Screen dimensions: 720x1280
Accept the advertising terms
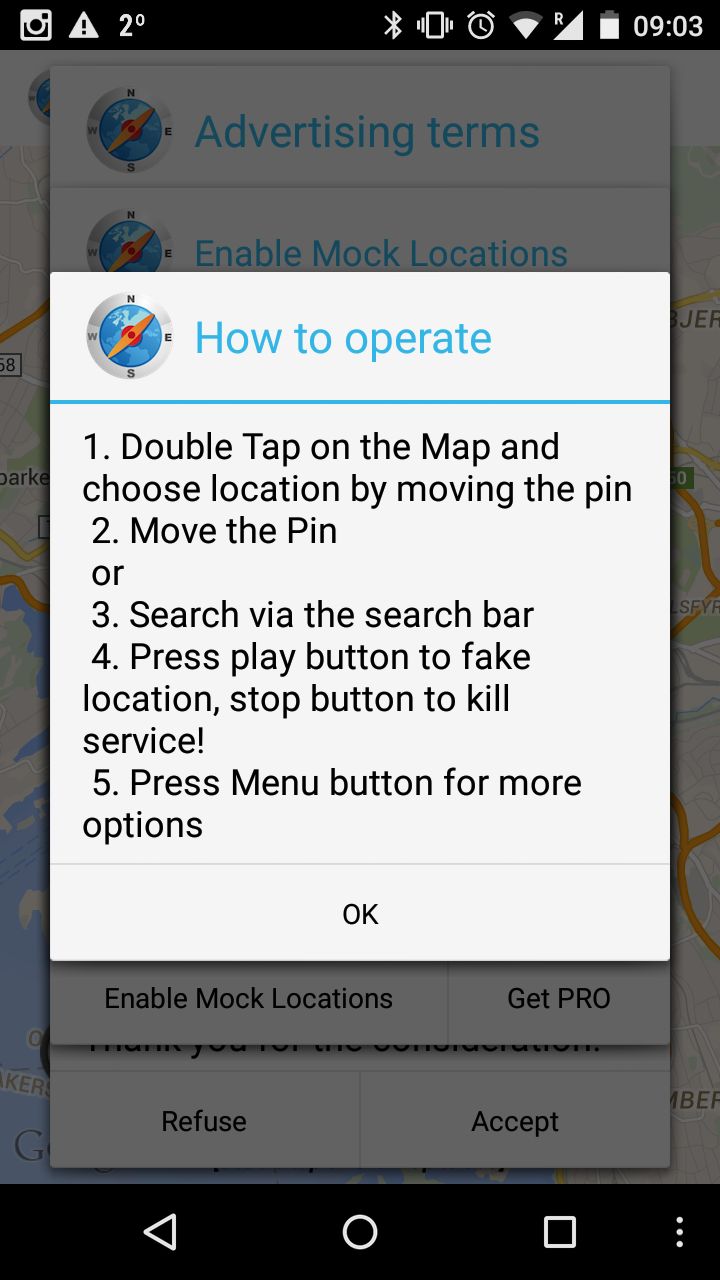pyautogui.click(x=515, y=1121)
